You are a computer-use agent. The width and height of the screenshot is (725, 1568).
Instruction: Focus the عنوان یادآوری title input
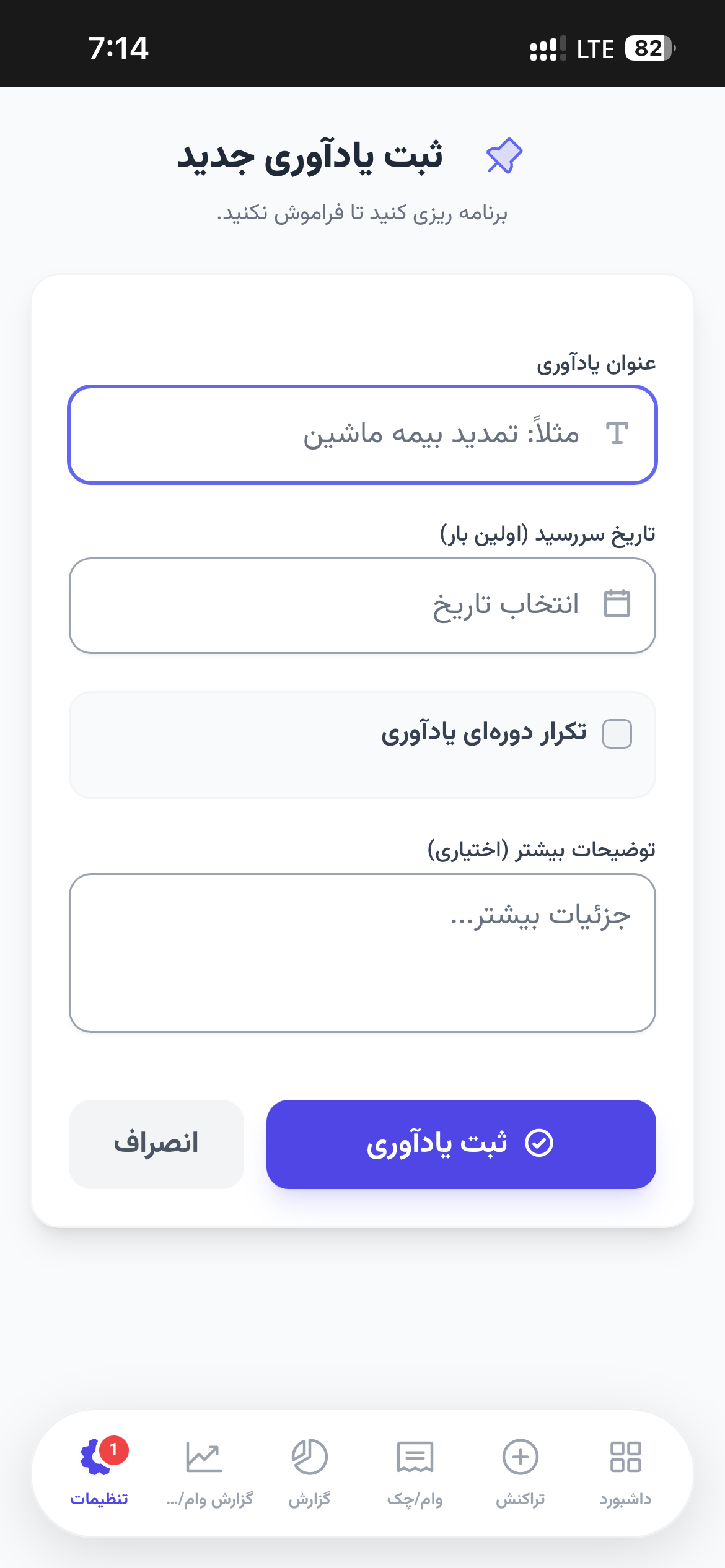[362, 433]
